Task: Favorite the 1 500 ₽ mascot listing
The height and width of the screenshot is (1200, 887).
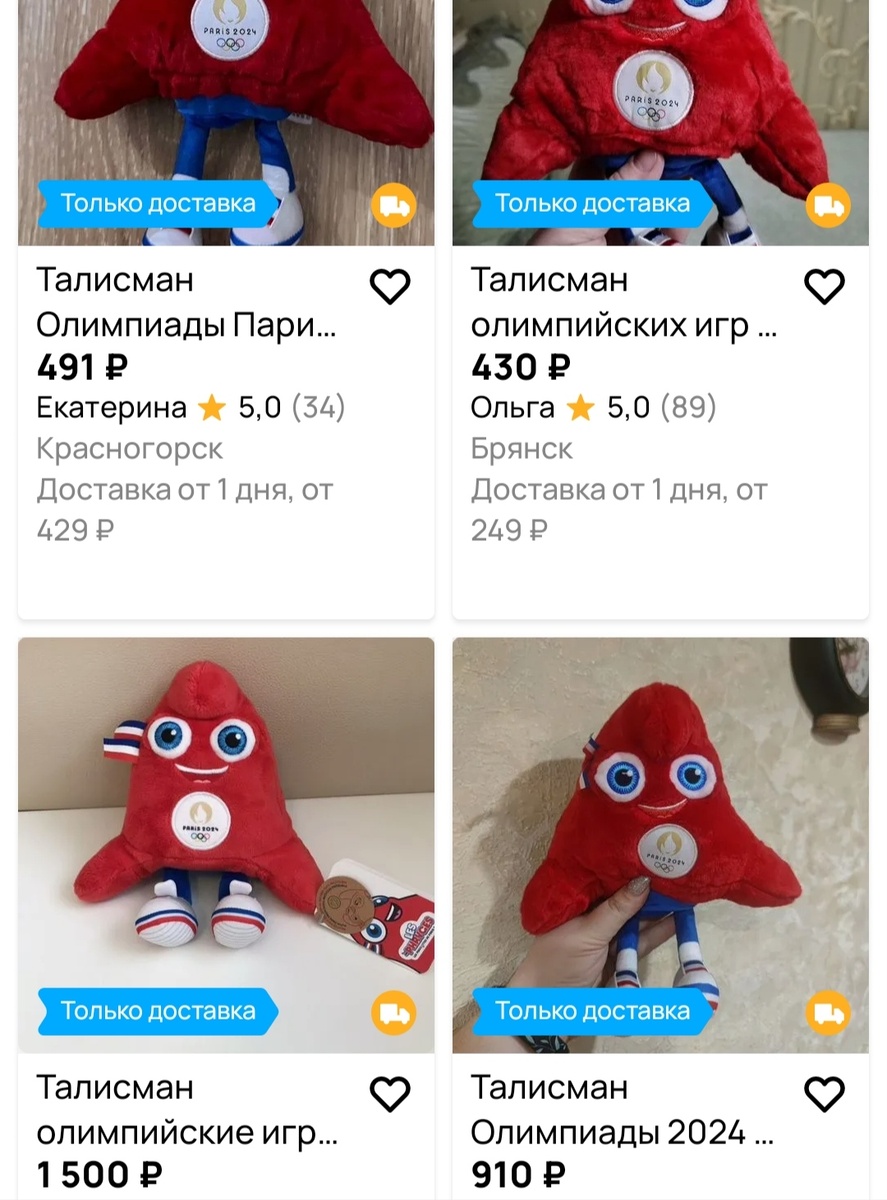Action: [x=390, y=1094]
